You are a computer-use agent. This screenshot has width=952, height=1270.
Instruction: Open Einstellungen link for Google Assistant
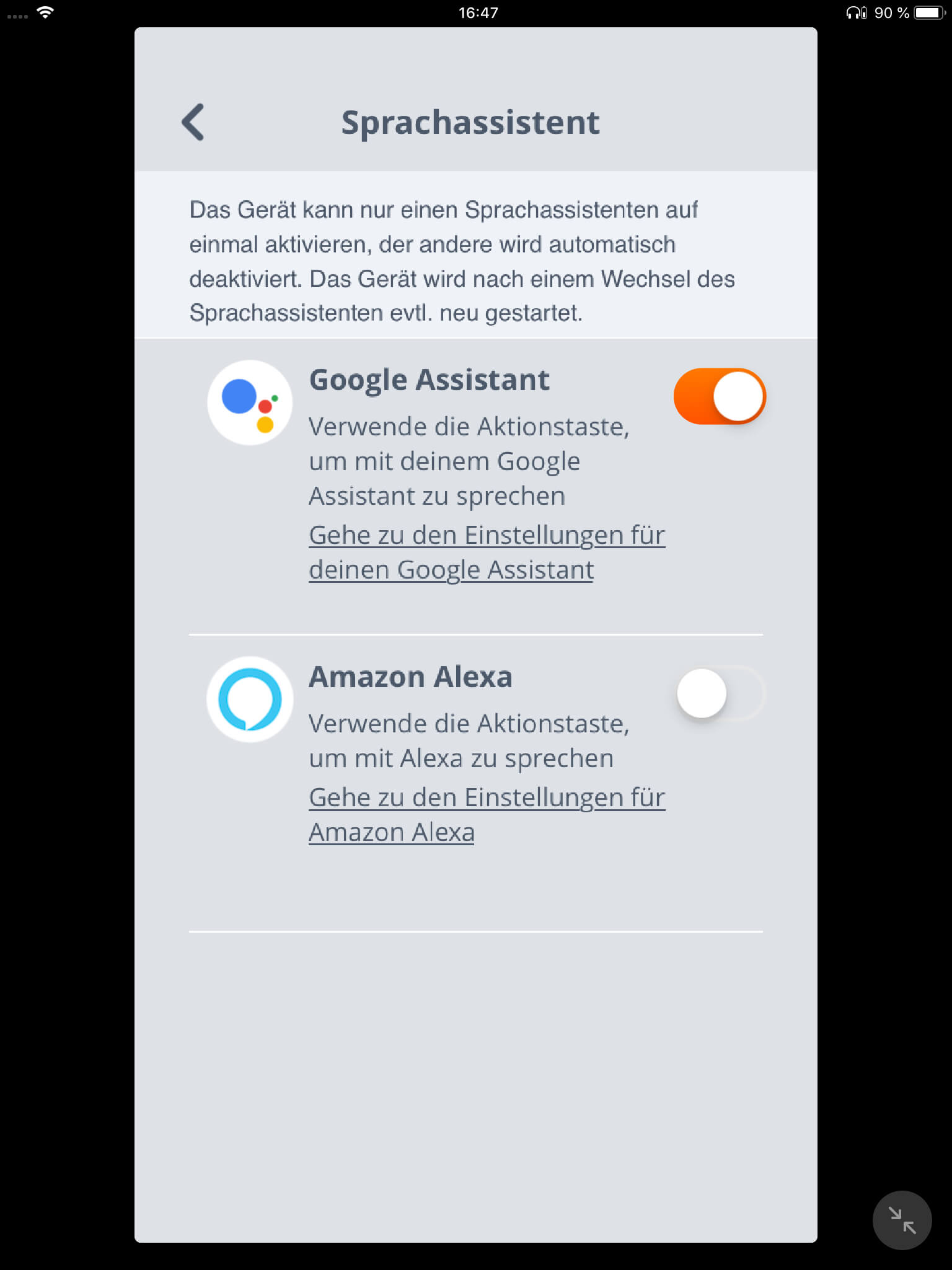[486, 552]
